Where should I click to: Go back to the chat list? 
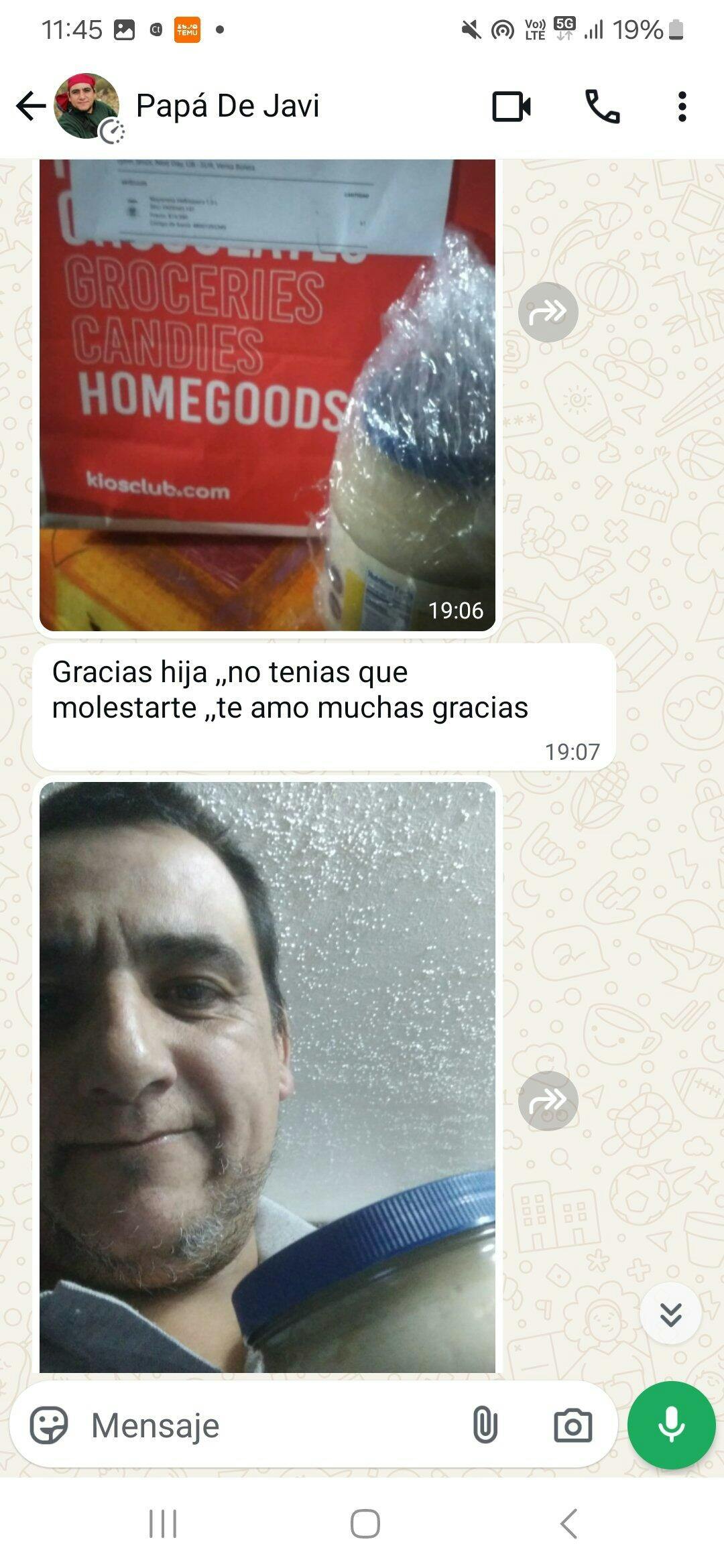pyautogui.click(x=31, y=106)
